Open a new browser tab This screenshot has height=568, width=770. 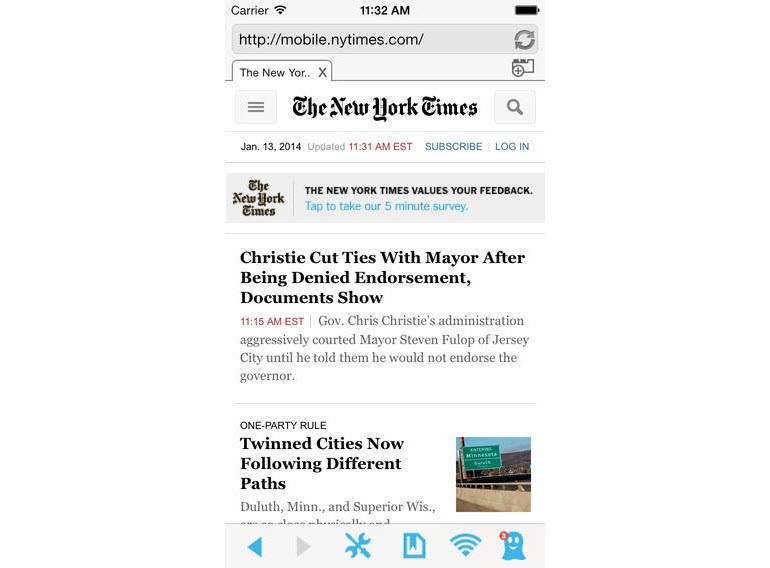point(522,68)
